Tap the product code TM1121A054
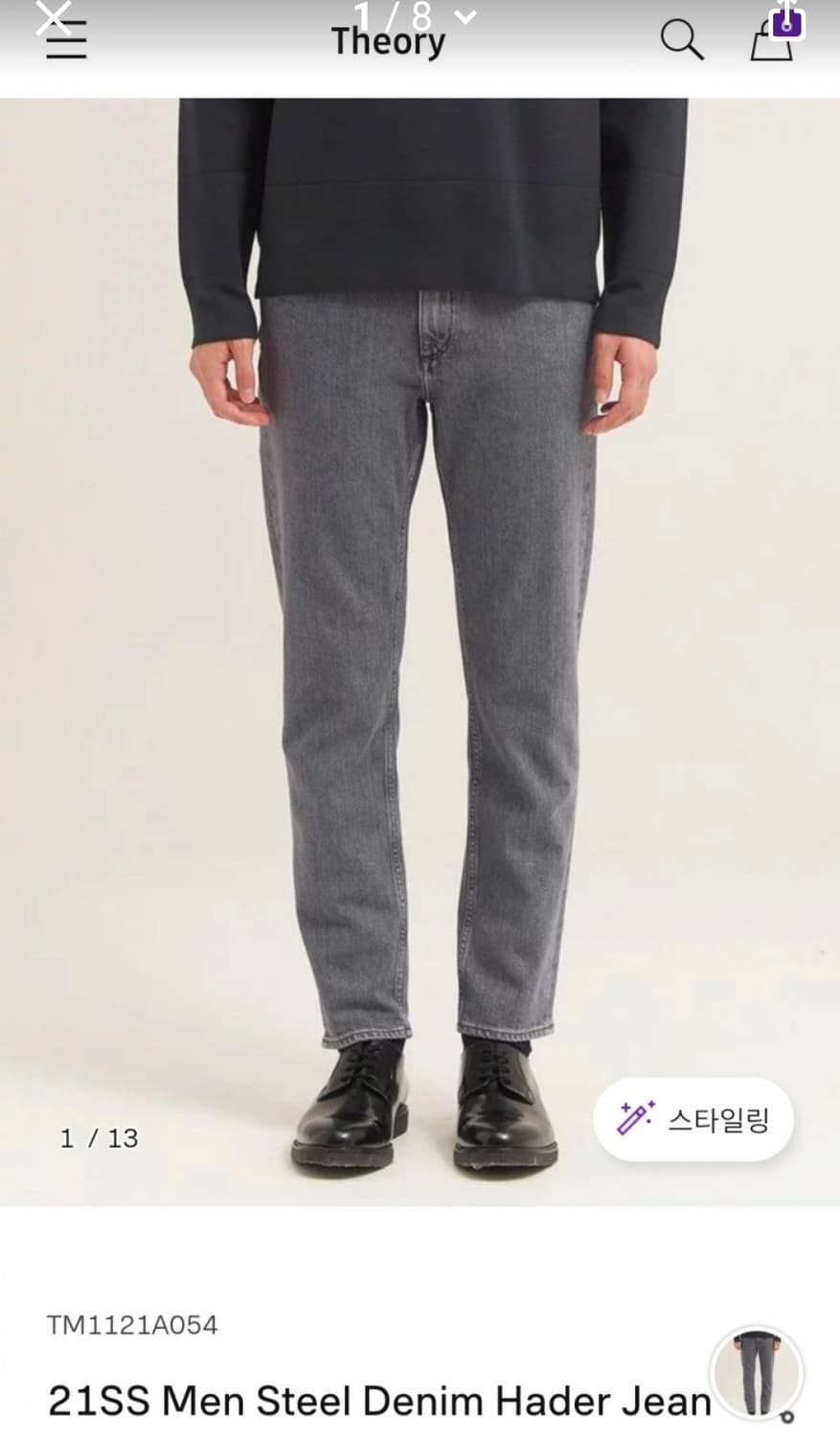840x1437 pixels. click(132, 1327)
